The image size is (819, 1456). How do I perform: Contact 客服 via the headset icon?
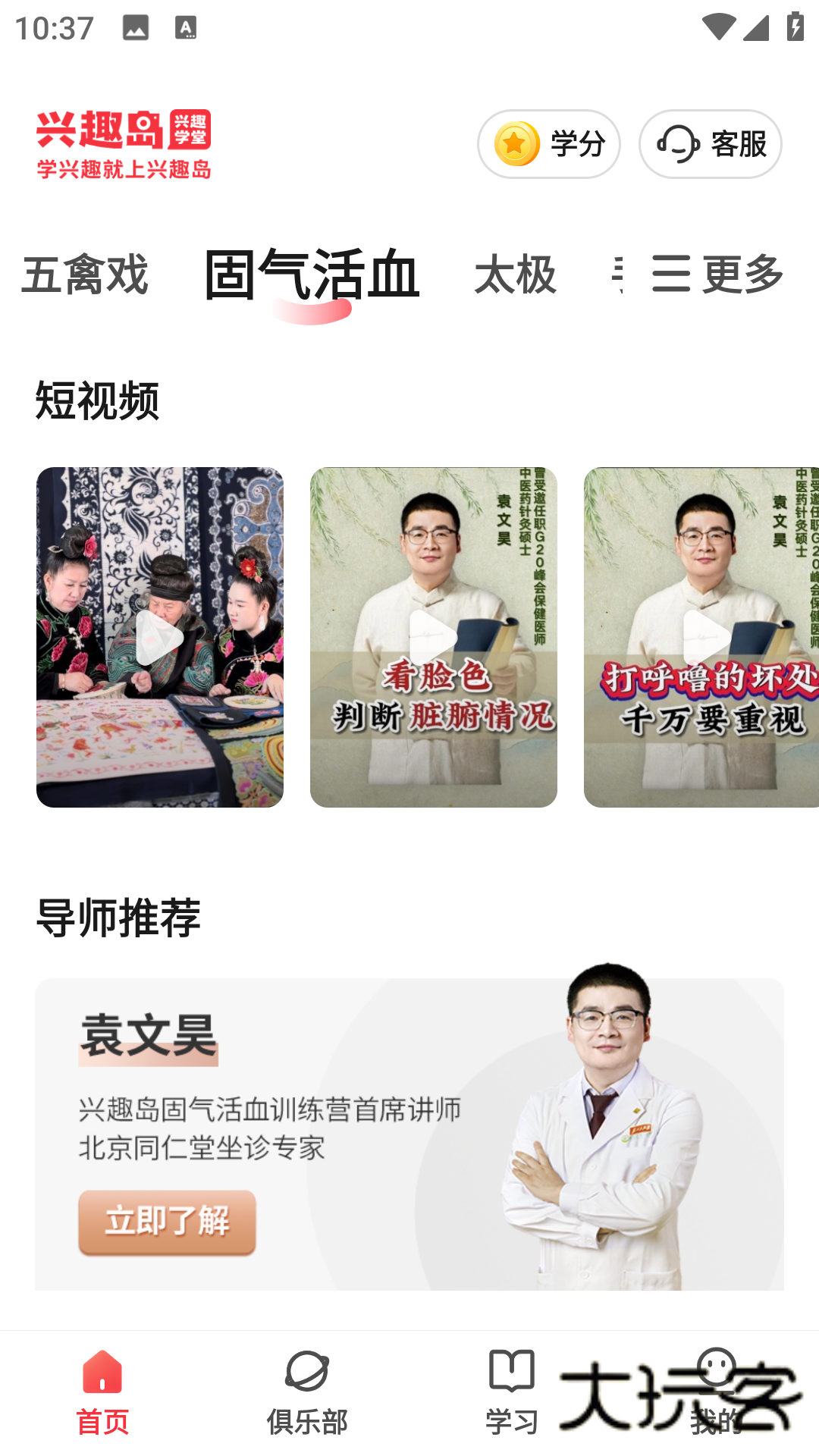[677, 144]
